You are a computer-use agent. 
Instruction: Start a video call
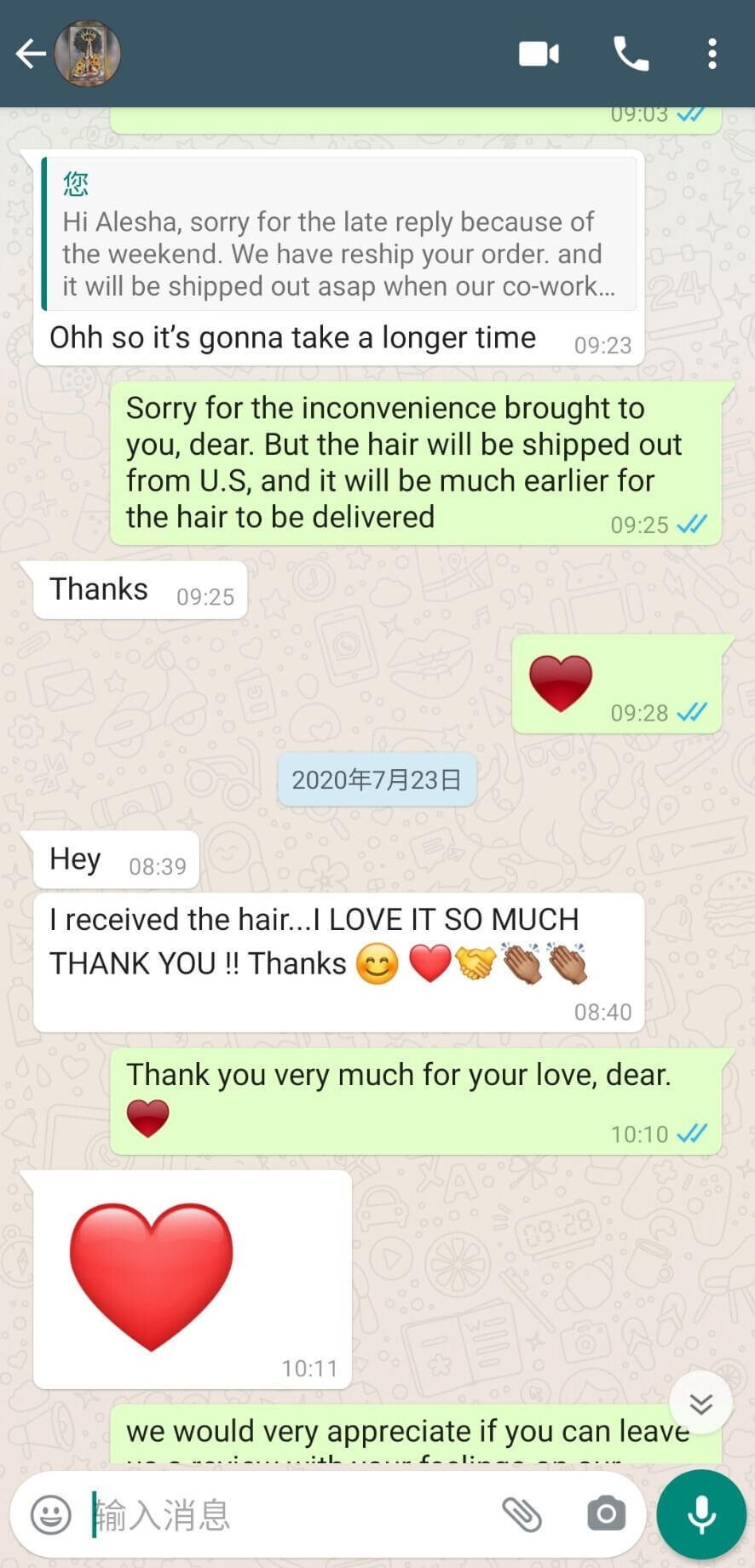[539, 54]
